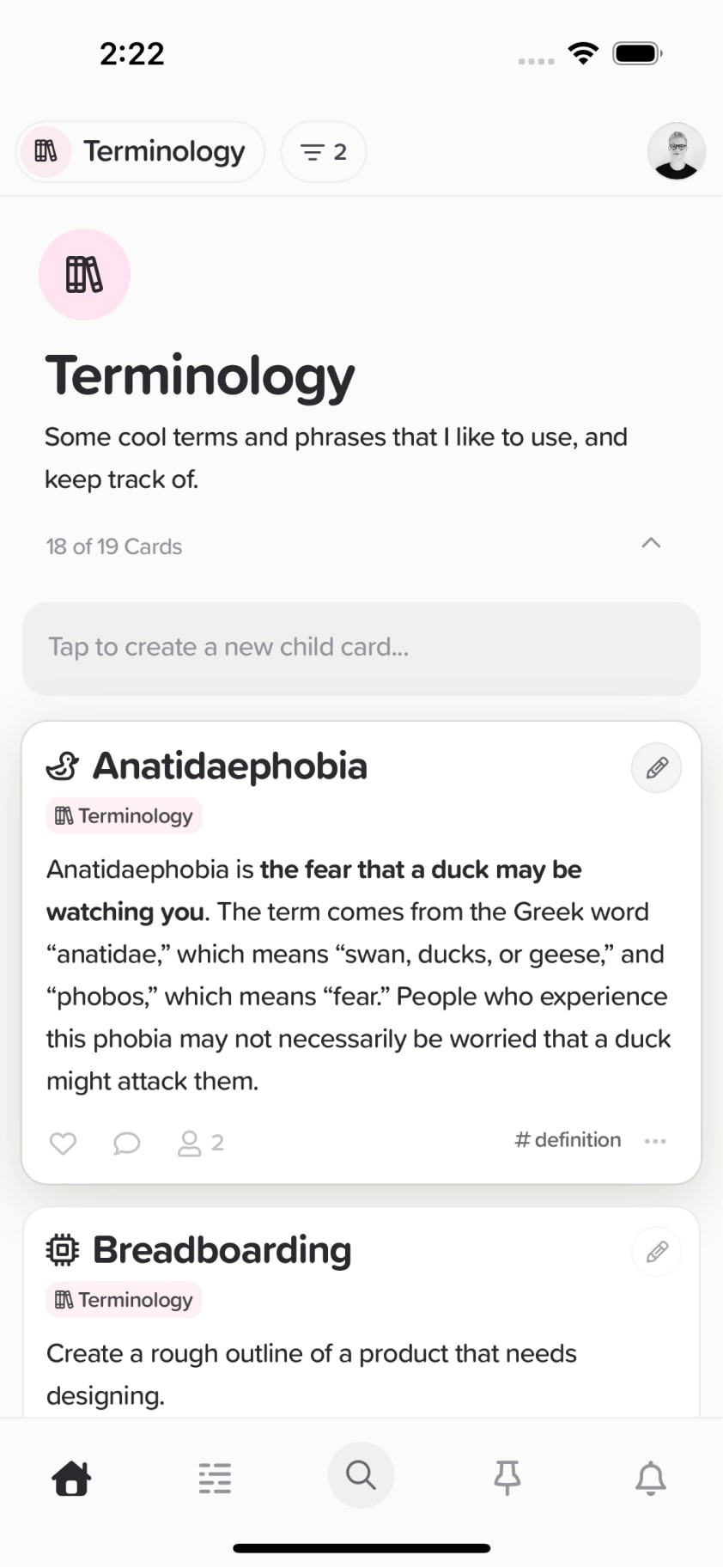The width and height of the screenshot is (723, 1568).
Task: Open more options on Anatidaephobia card
Action: (x=655, y=1141)
